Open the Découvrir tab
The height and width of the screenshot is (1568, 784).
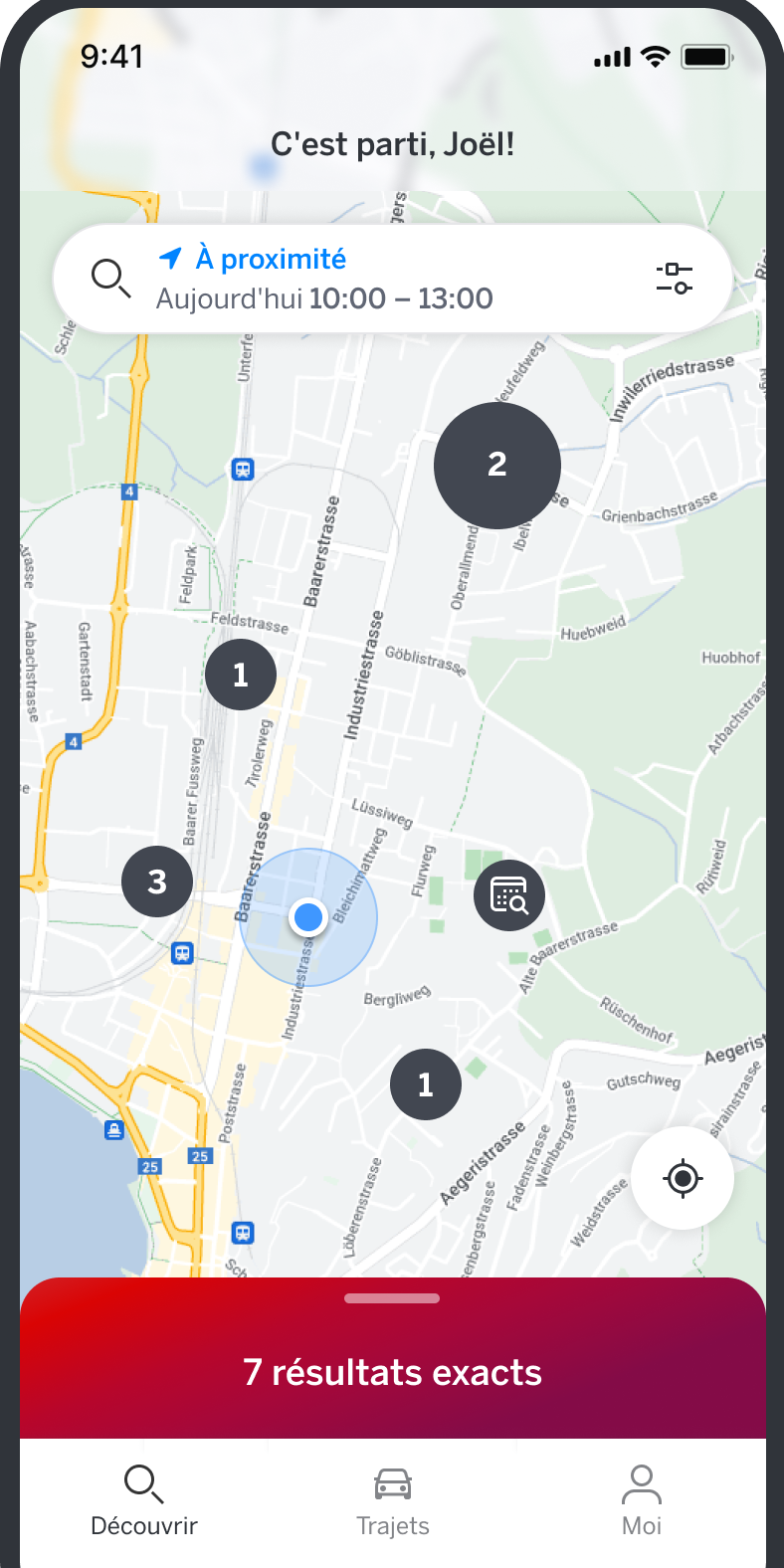pos(144,1502)
